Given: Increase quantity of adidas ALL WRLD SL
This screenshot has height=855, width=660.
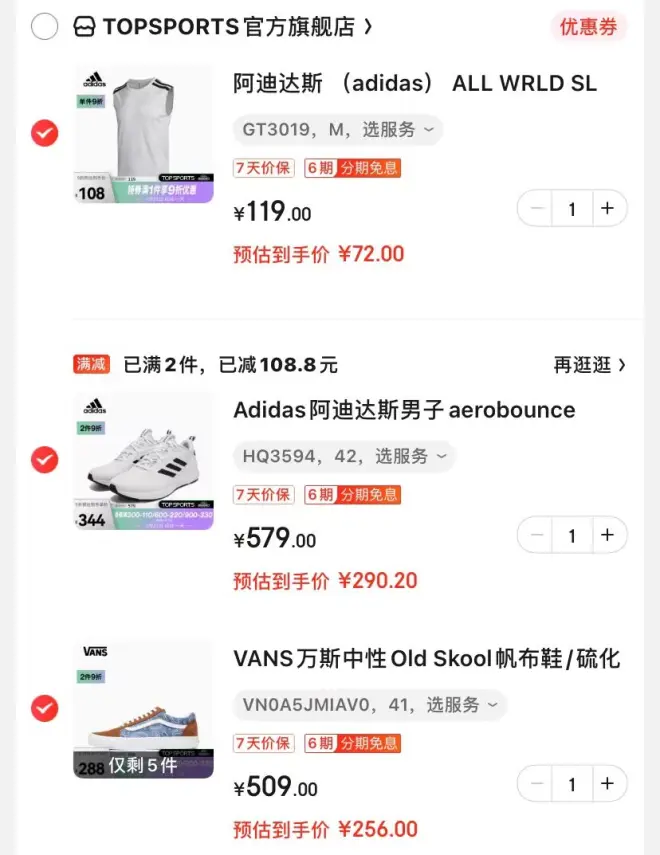Looking at the screenshot, I should [x=607, y=209].
